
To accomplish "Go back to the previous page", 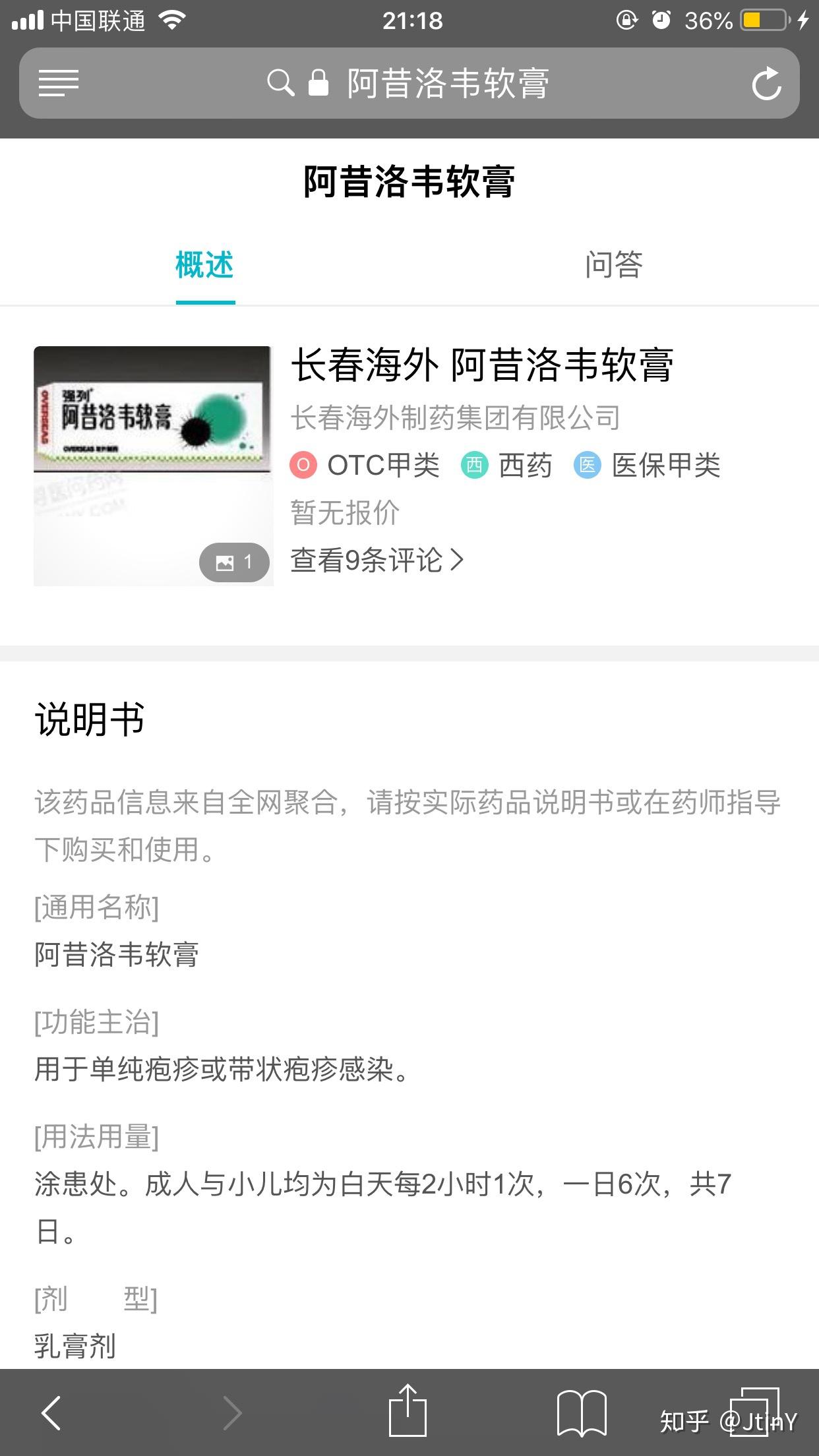I will [51, 1412].
